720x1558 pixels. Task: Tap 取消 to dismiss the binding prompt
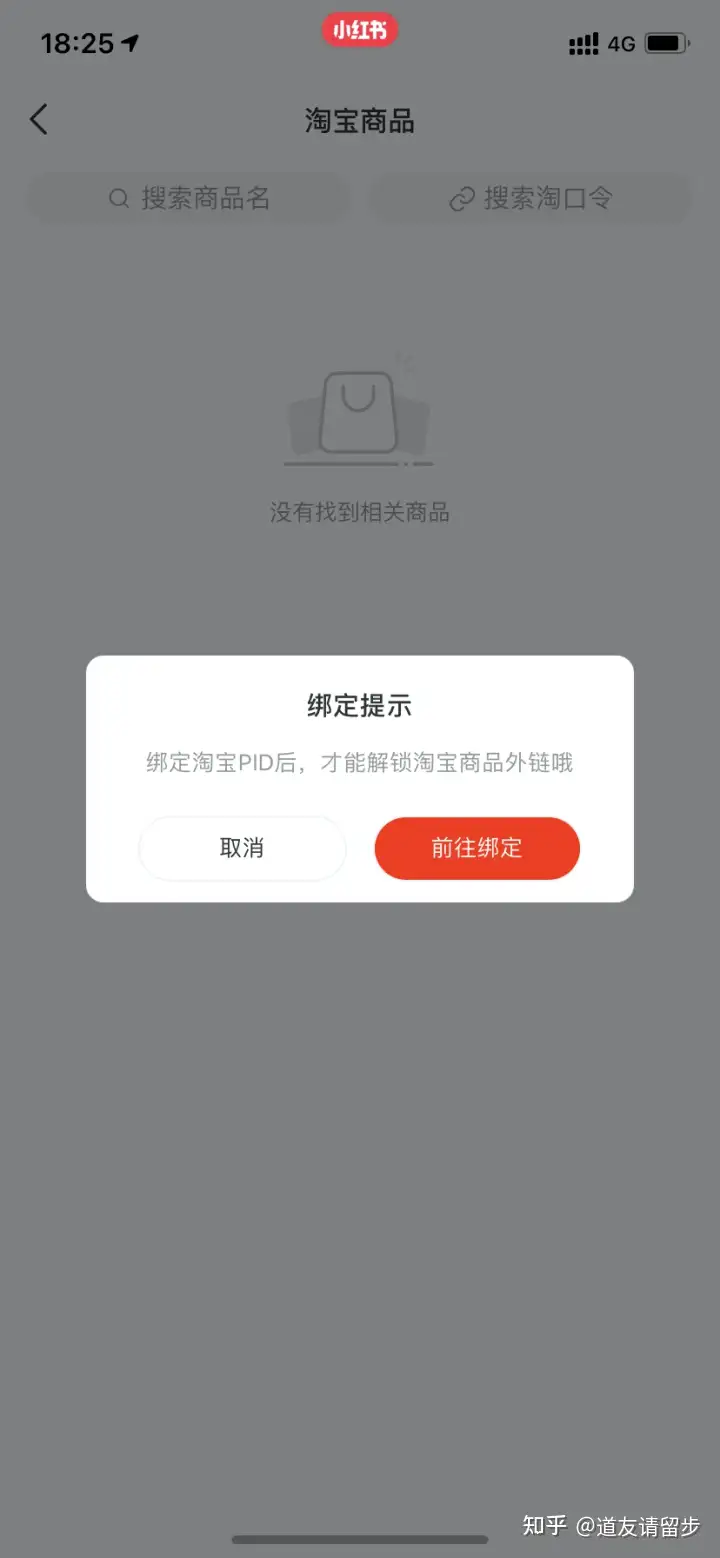coord(242,849)
